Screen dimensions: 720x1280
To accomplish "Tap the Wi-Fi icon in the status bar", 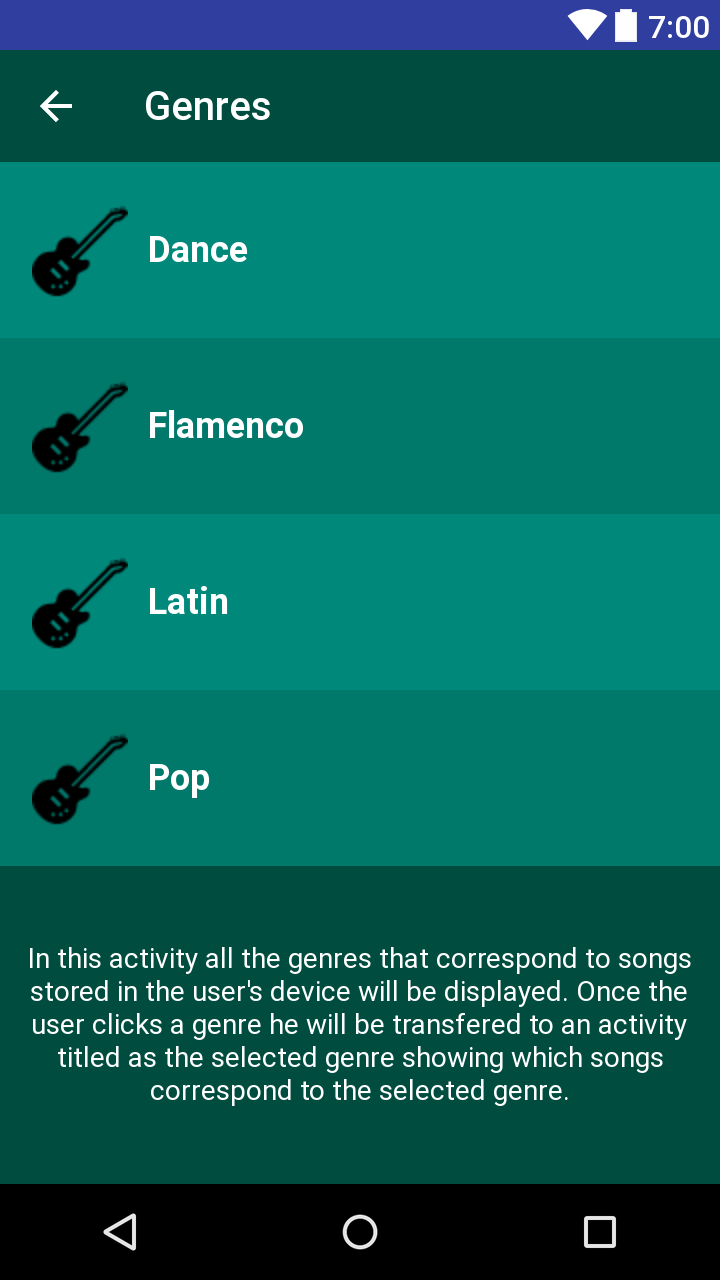I will 588,25.
